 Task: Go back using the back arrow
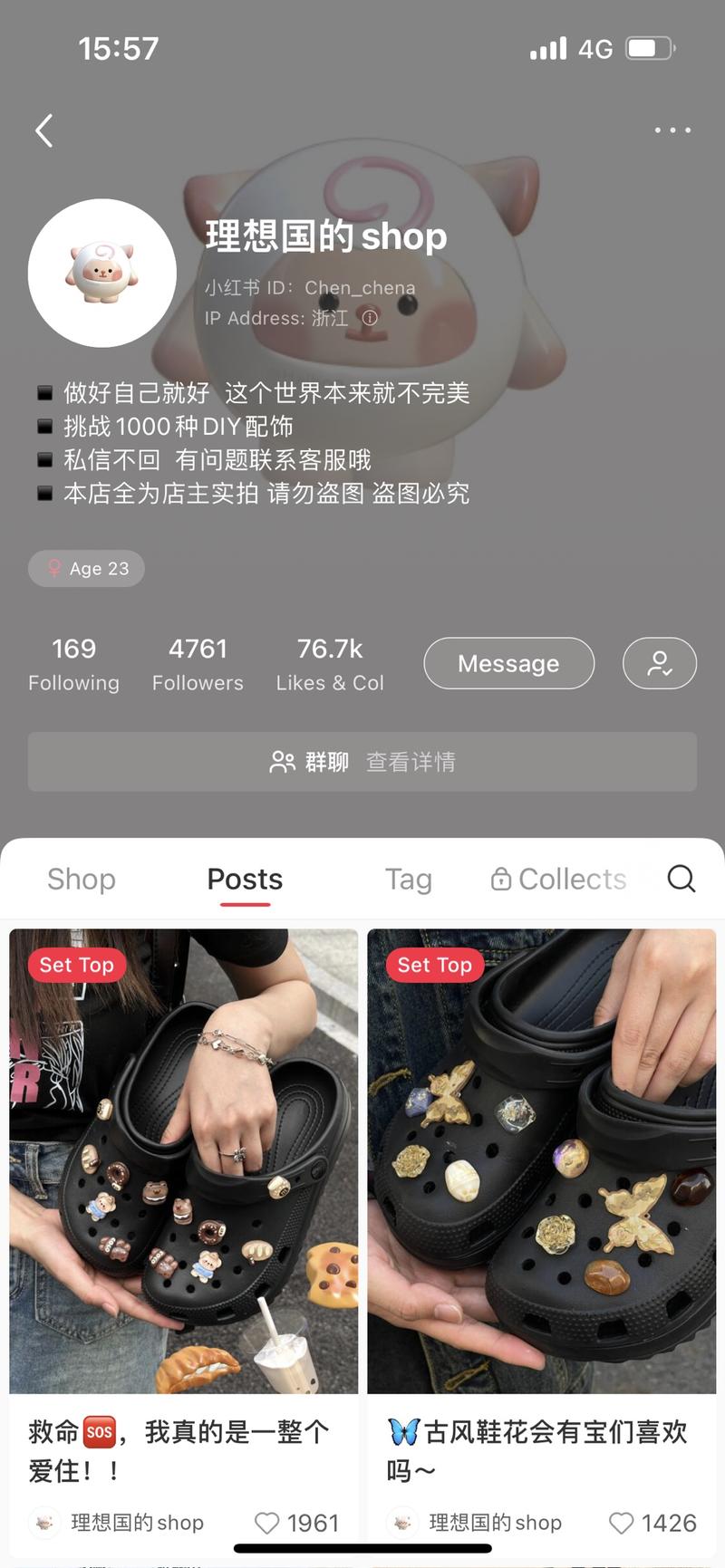44,130
